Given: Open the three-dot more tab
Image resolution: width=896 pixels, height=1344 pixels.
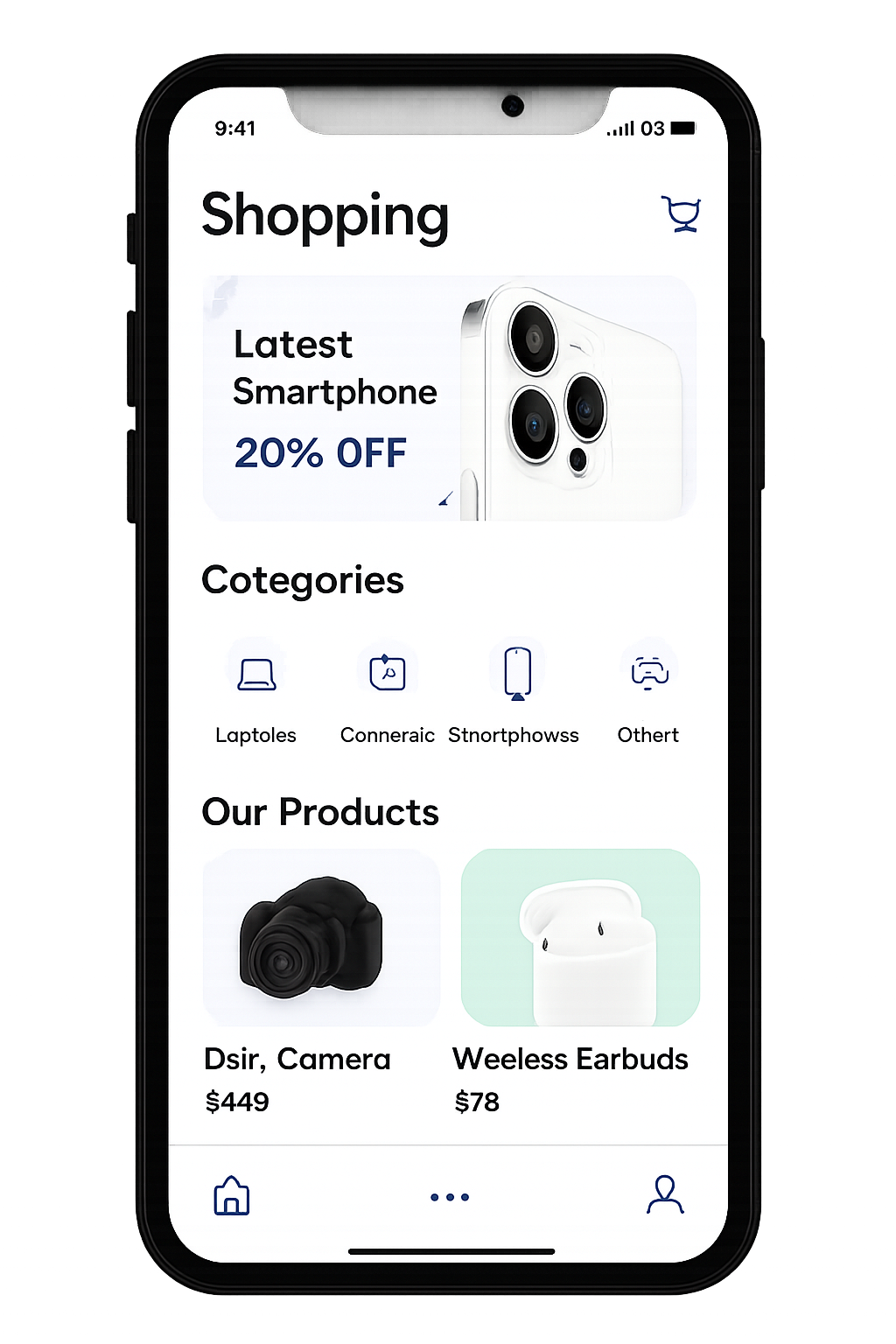Looking at the screenshot, I should [449, 1197].
